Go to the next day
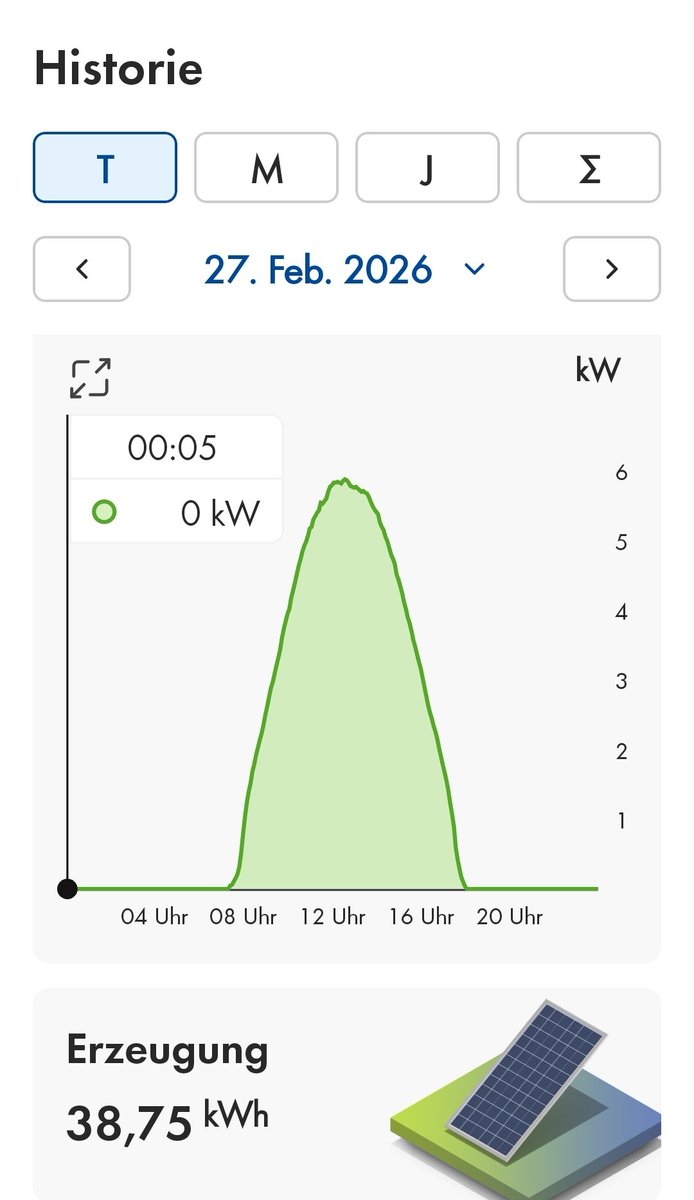 tap(611, 269)
